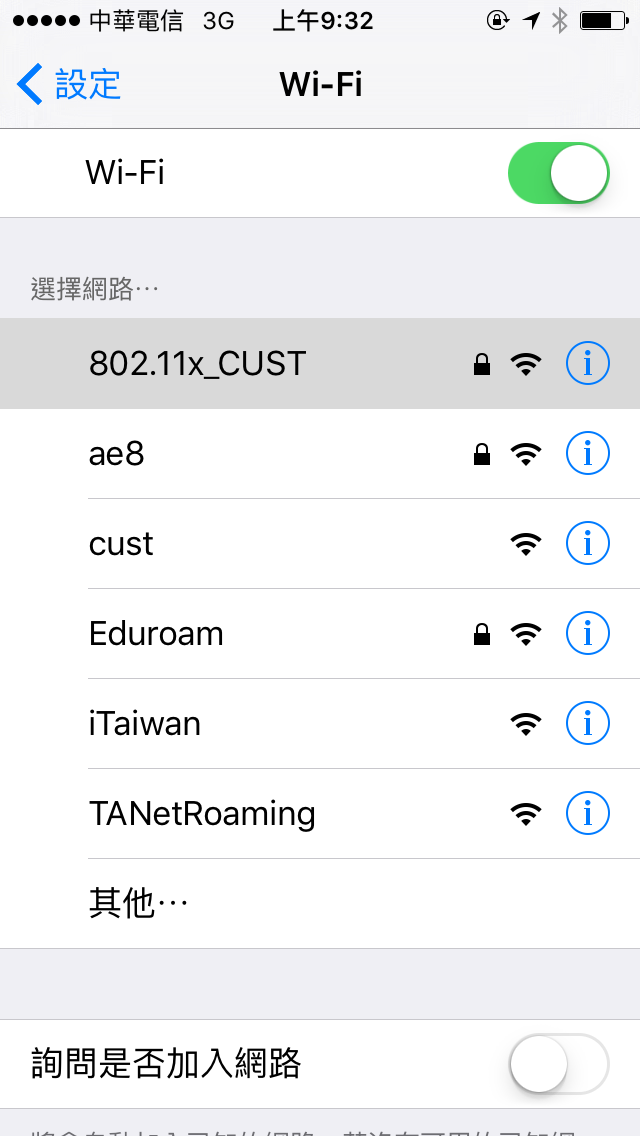Connect to iTaiwan network

[320, 724]
